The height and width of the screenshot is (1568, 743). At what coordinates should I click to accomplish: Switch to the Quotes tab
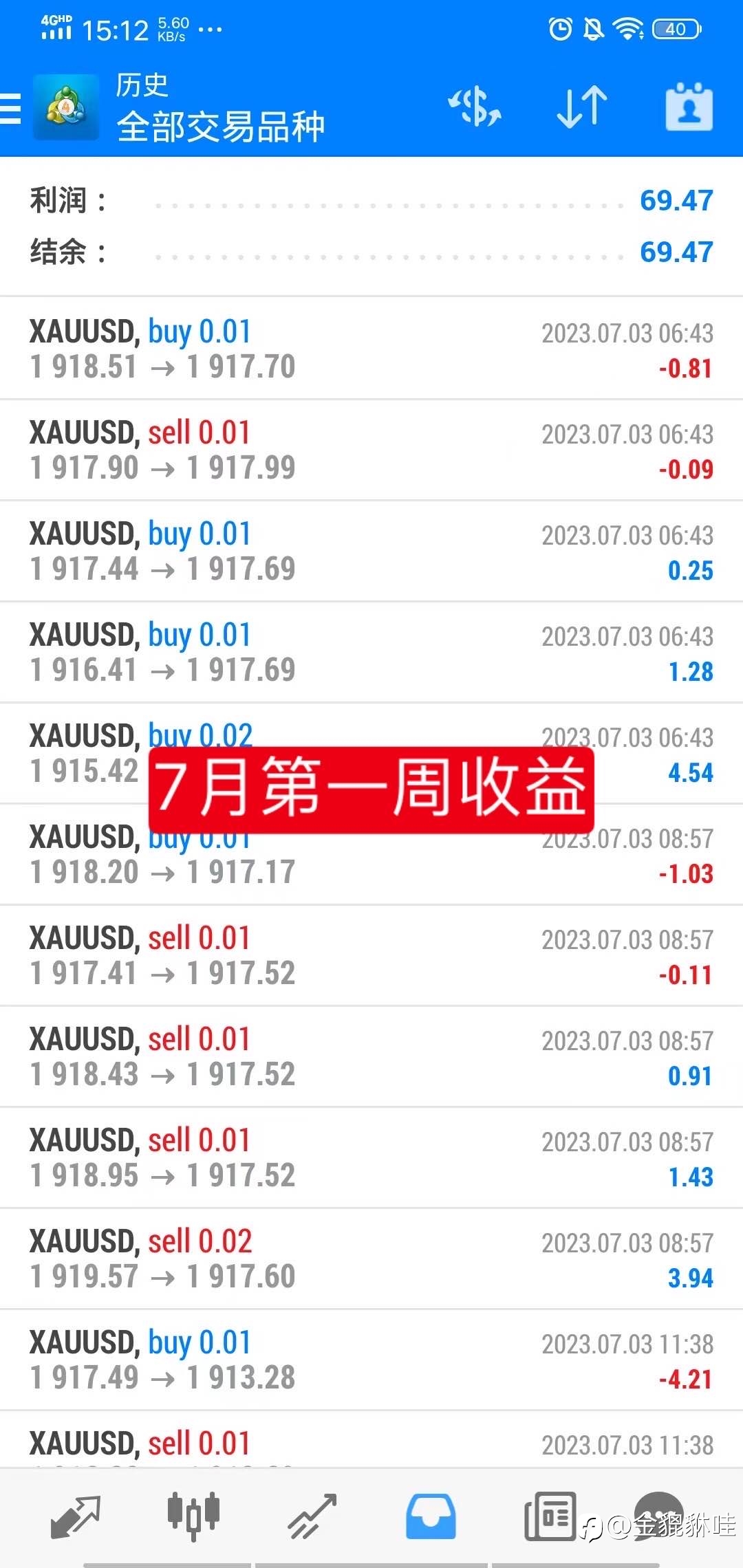tap(76, 1517)
